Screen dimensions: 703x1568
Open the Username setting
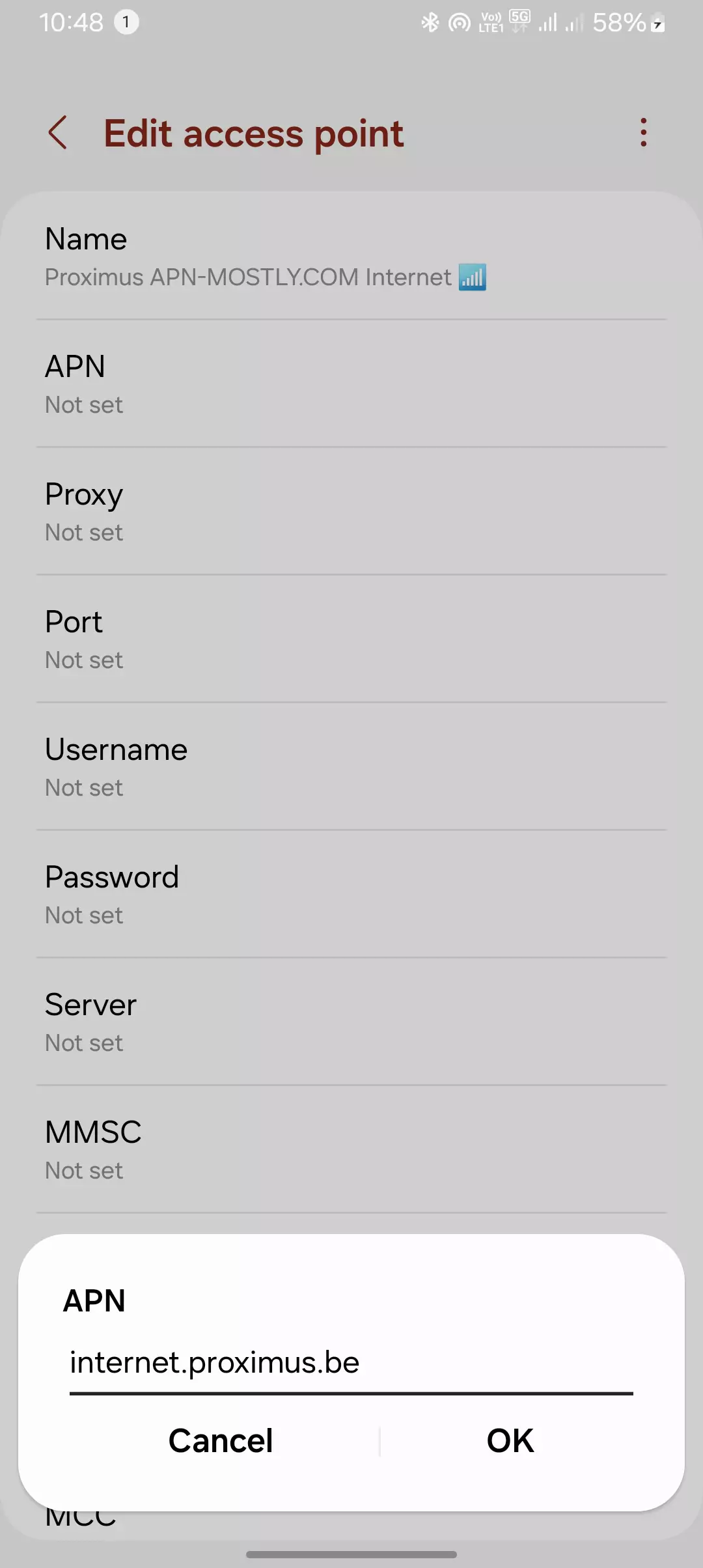(x=351, y=767)
